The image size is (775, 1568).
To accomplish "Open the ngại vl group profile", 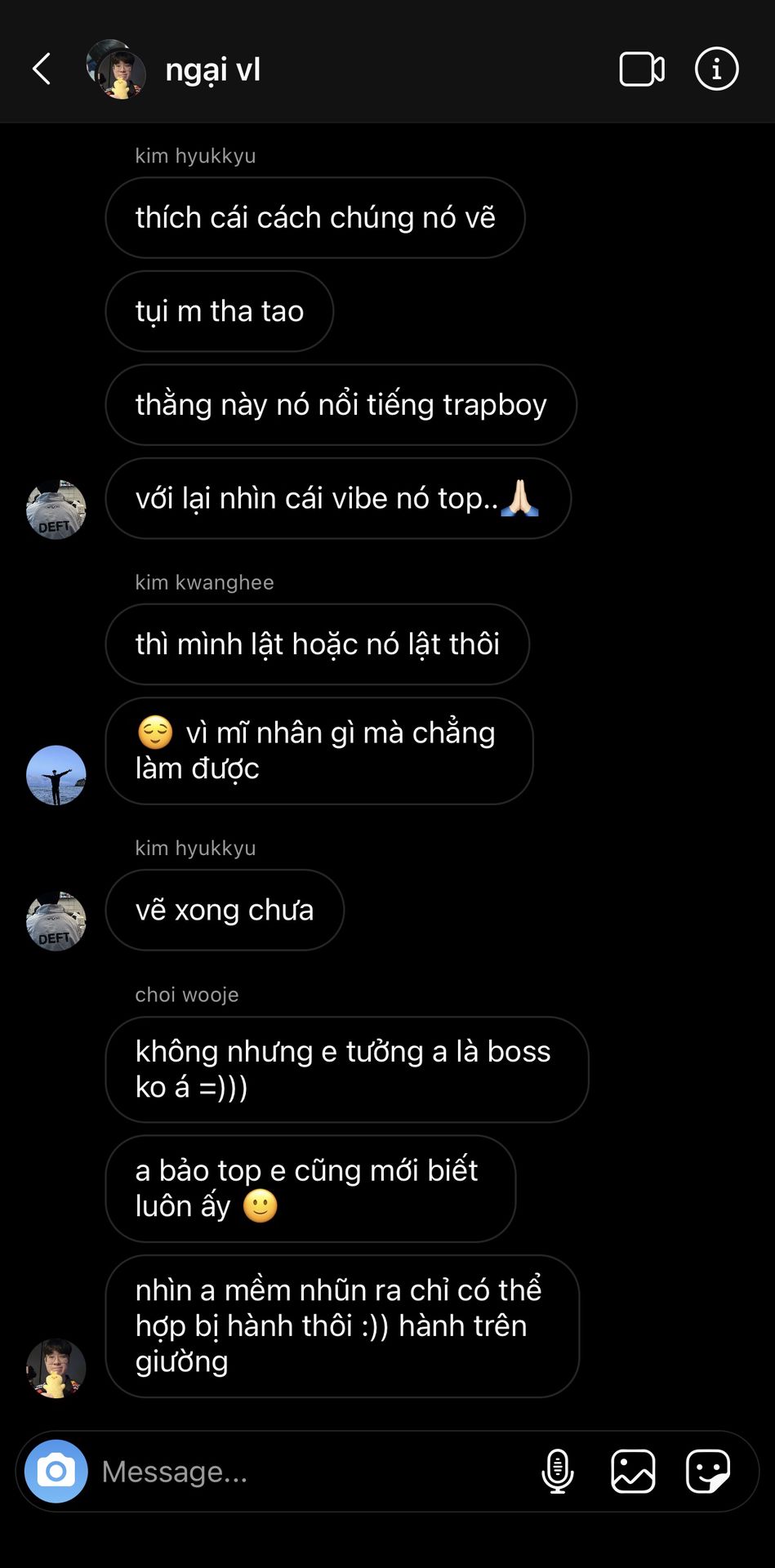I will pyautogui.click(x=212, y=69).
